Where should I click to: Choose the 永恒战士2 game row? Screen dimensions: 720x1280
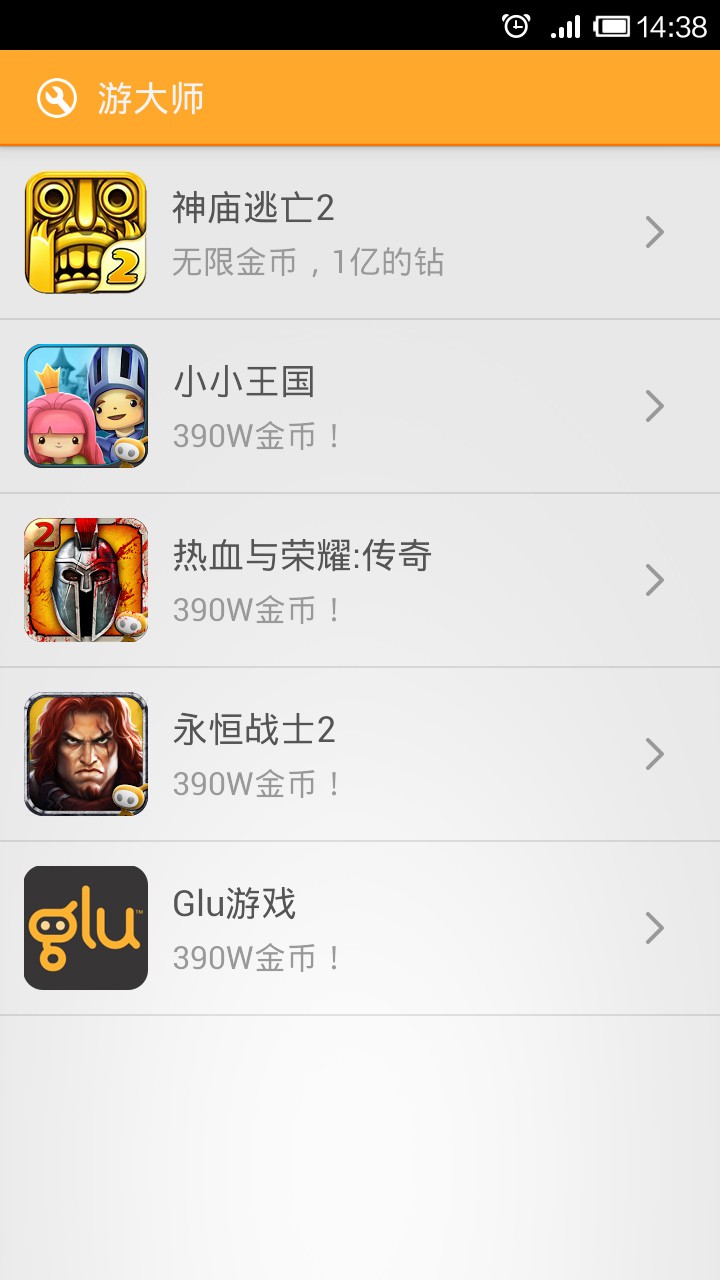click(360, 755)
